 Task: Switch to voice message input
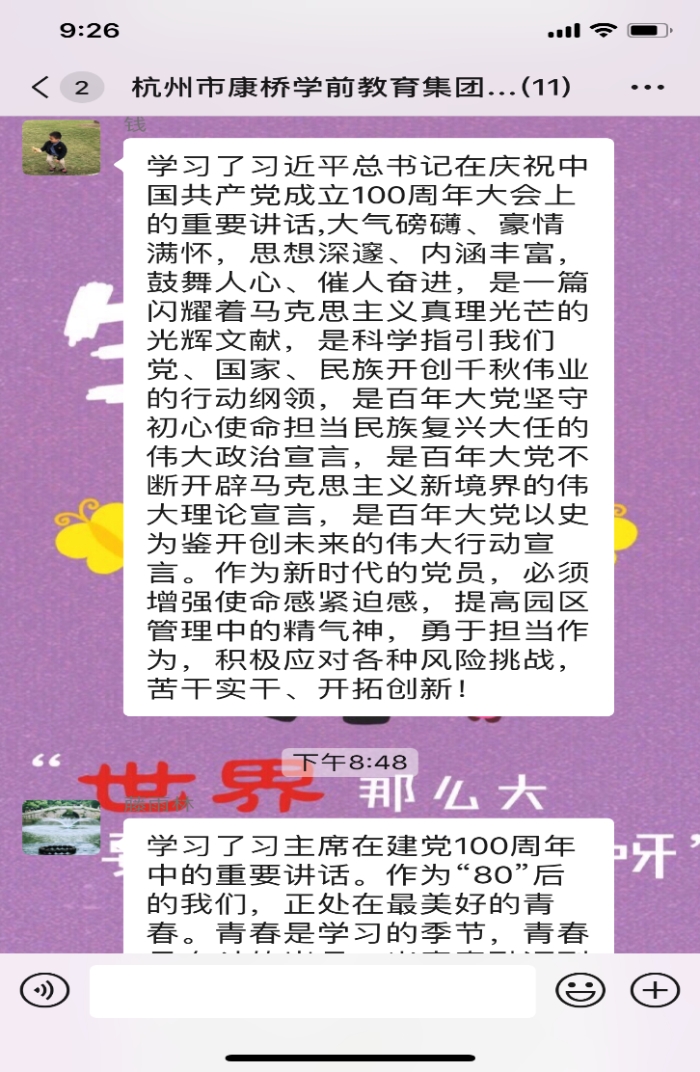tap(44, 990)
